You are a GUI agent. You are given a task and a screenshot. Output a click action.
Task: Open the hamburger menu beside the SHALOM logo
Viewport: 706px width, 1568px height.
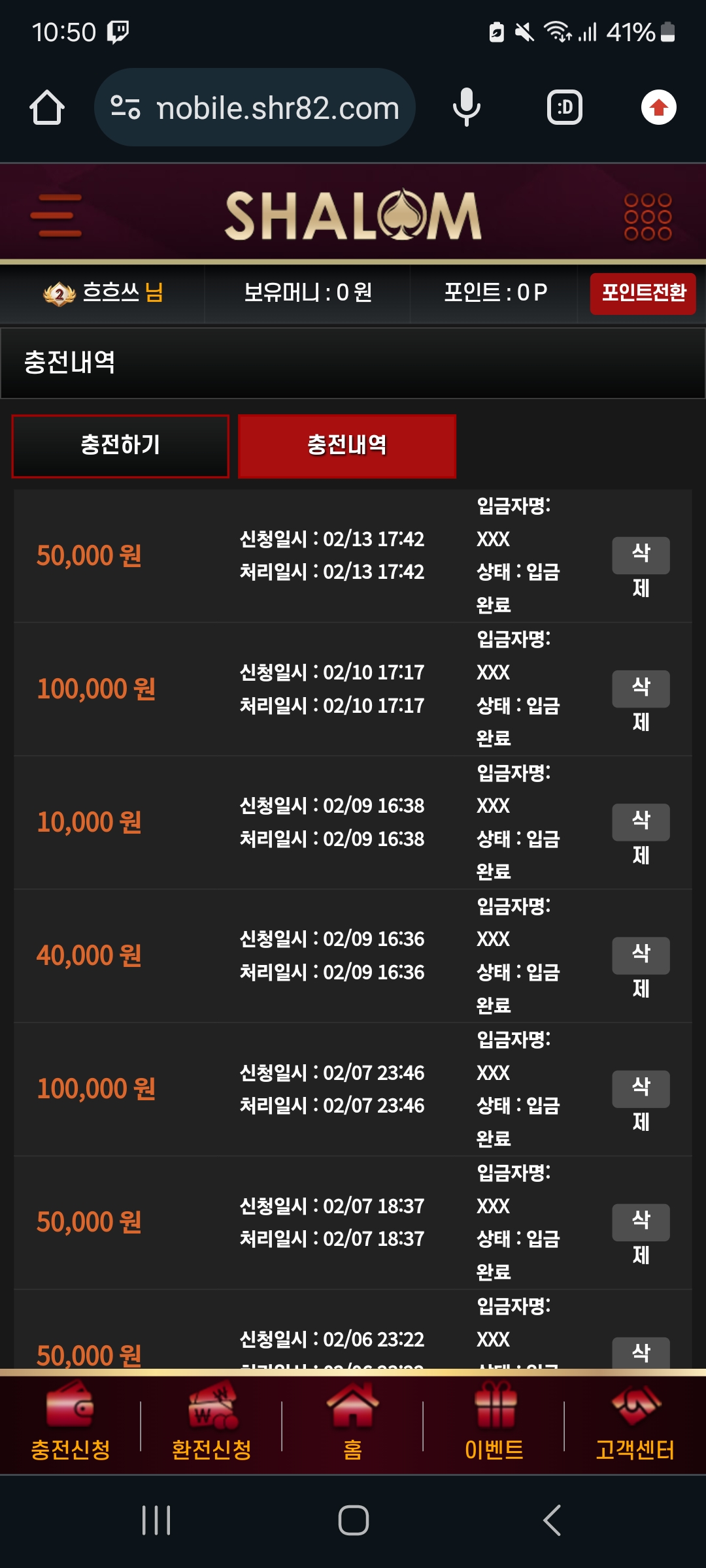click(x=56, y=215)
